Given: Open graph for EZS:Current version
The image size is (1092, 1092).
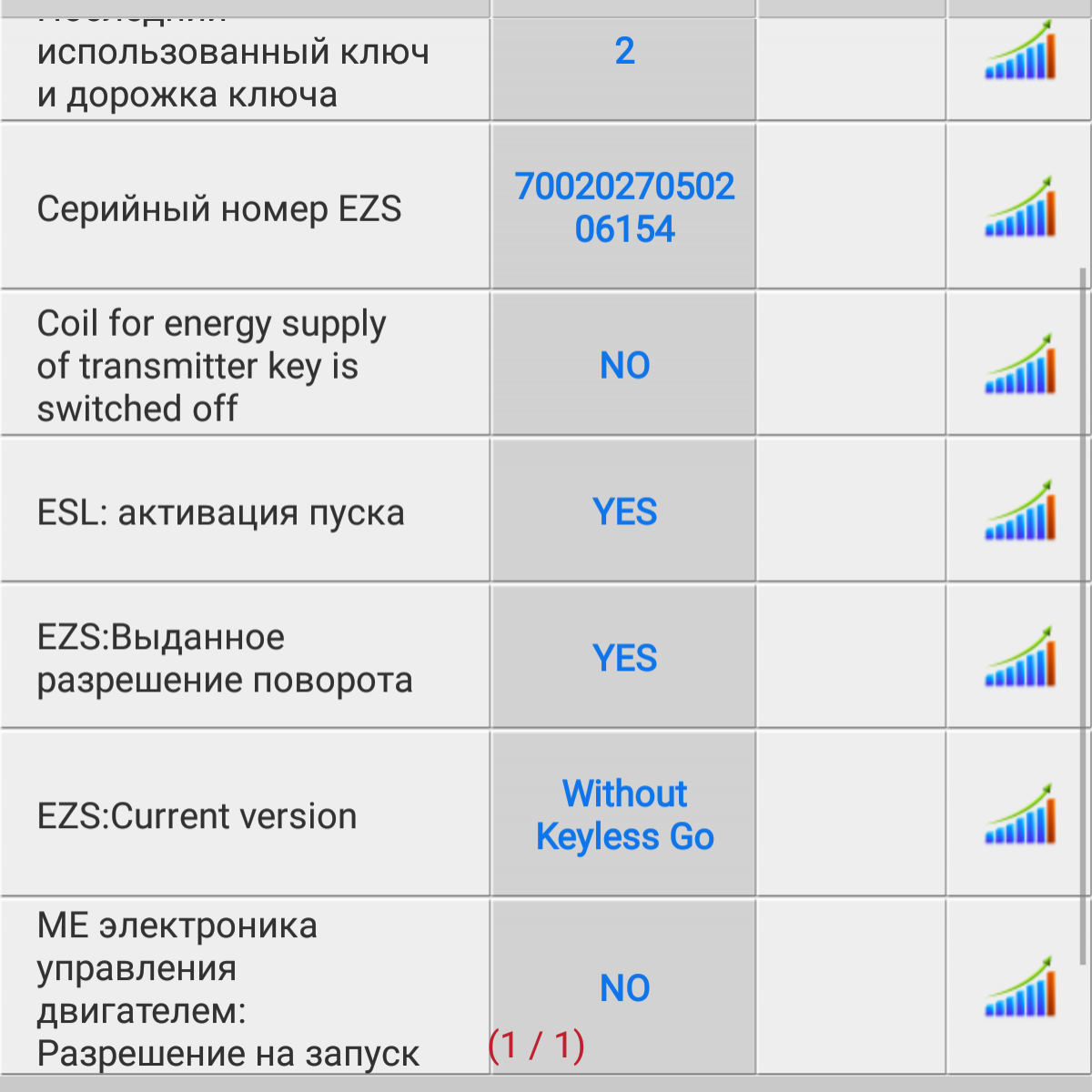Looking at the screenshot, I should point(1020,814).
